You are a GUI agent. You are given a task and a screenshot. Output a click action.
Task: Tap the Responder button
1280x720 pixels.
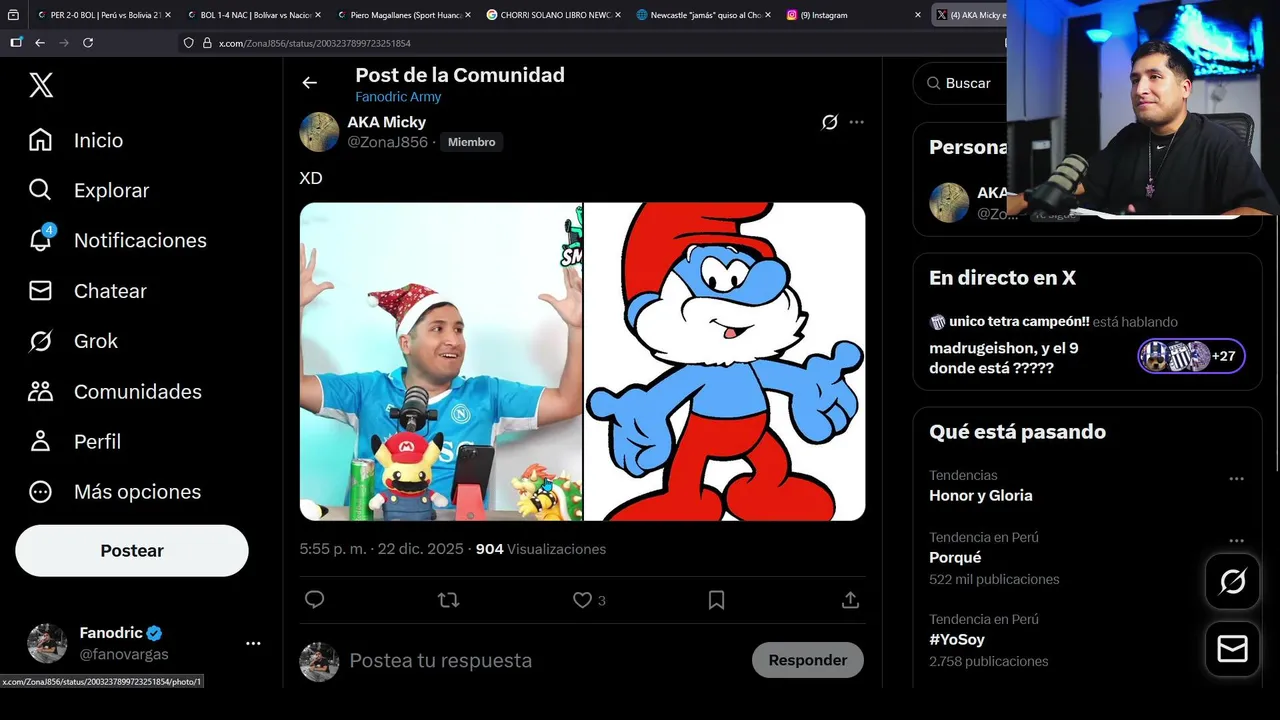(807, 660)
